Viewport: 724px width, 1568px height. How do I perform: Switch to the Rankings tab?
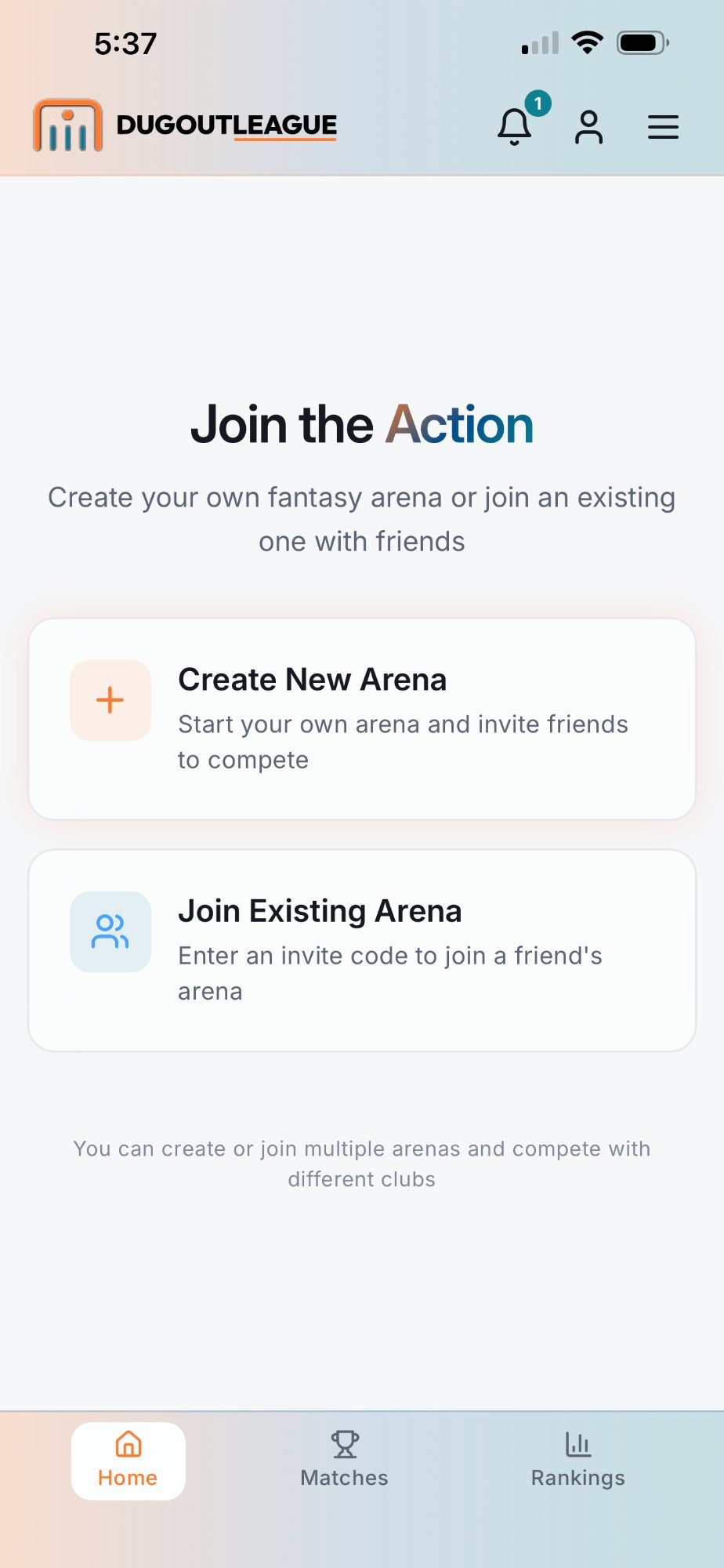(578, 1460)
